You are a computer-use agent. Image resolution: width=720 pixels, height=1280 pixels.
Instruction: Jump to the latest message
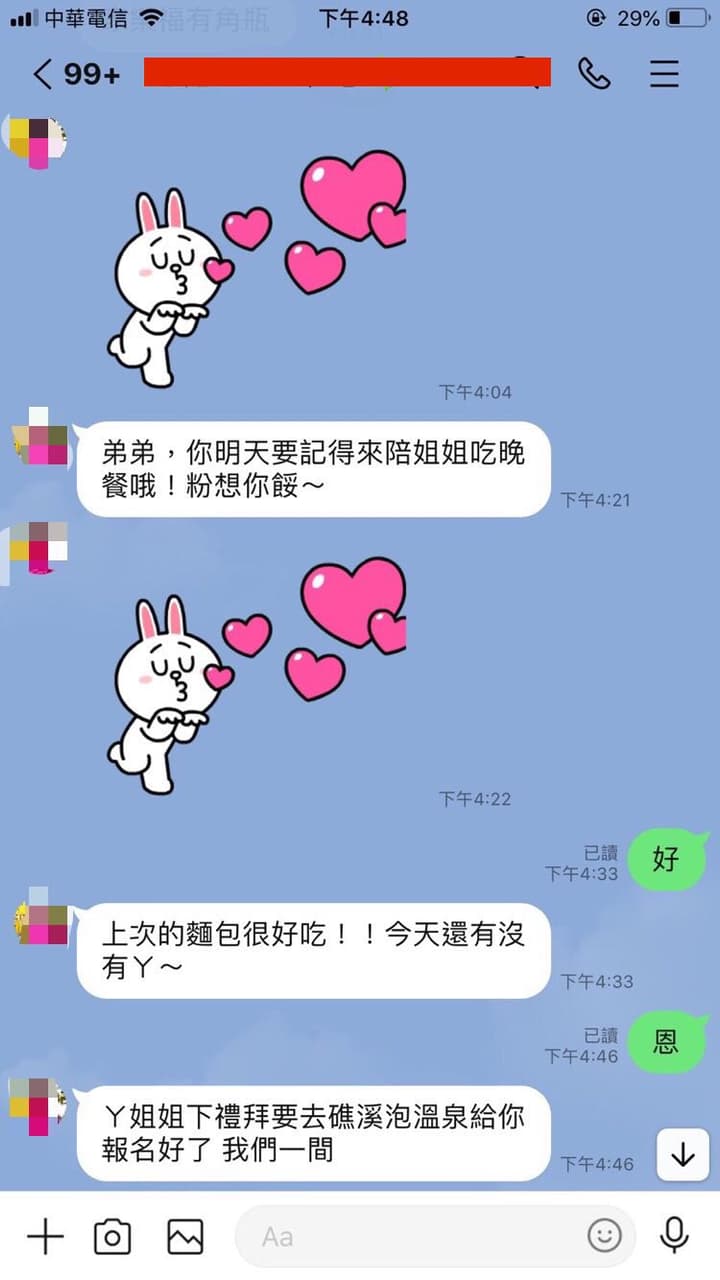pyautogui.click(x=683, y=1155)
